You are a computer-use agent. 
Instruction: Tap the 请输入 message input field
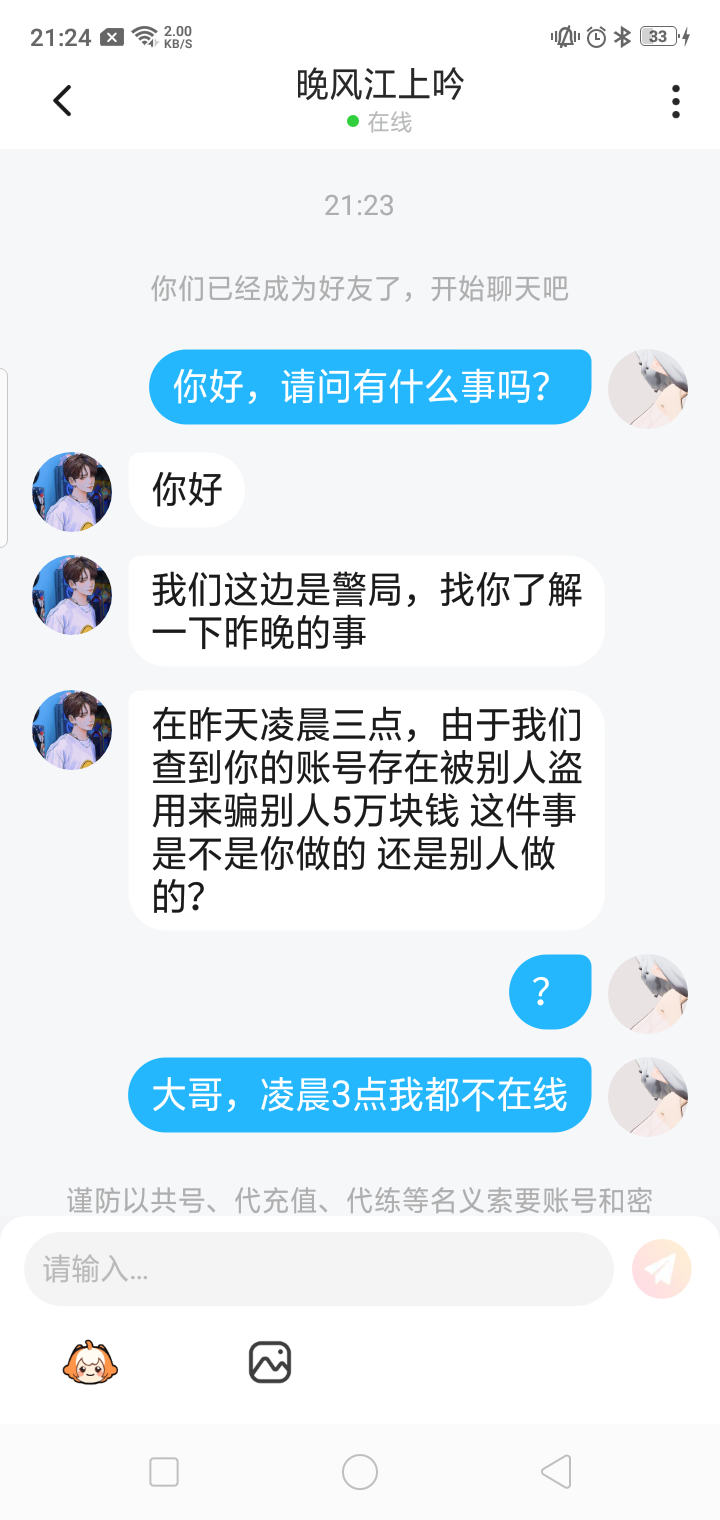point(318,1269)
